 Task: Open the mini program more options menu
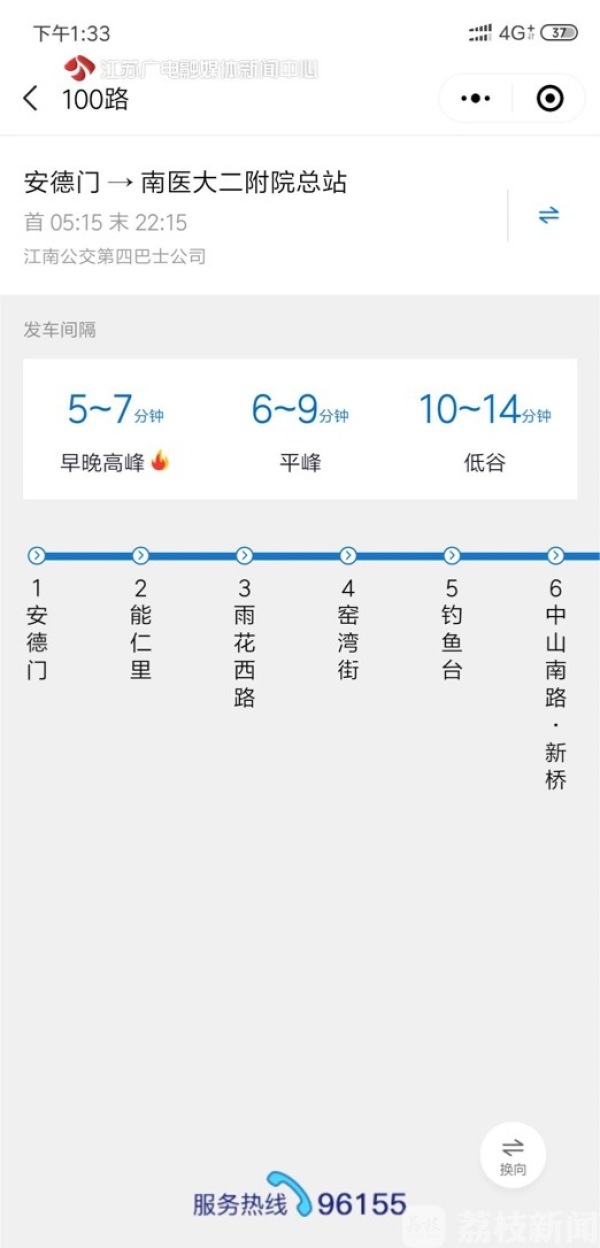point(475,99)
